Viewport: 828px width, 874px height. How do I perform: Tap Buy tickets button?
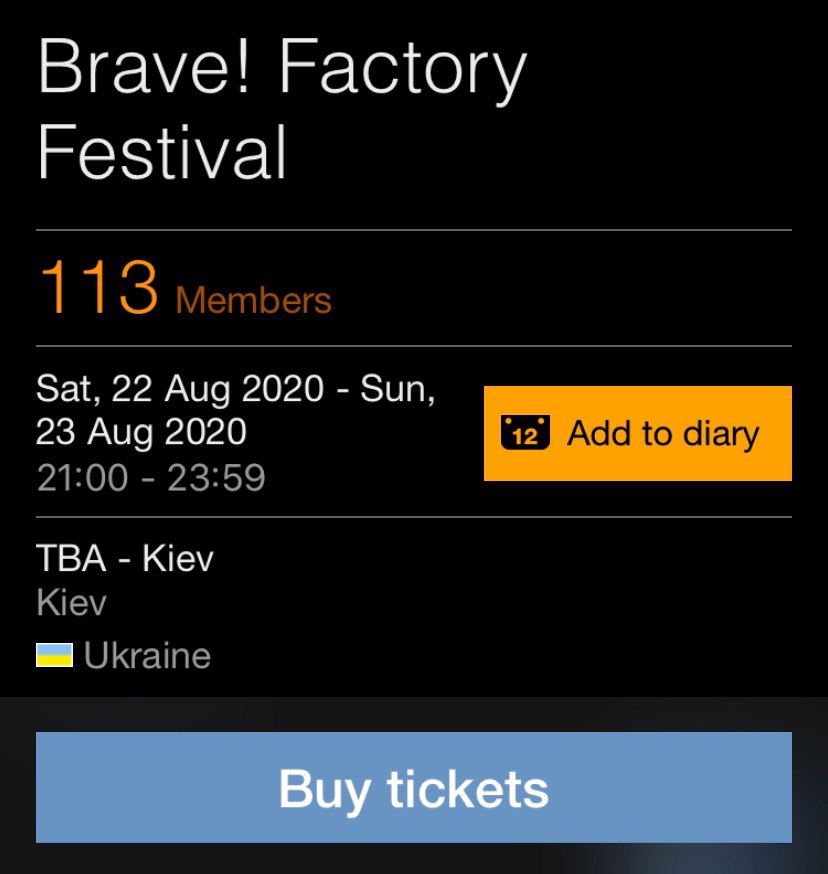[413, 787]
